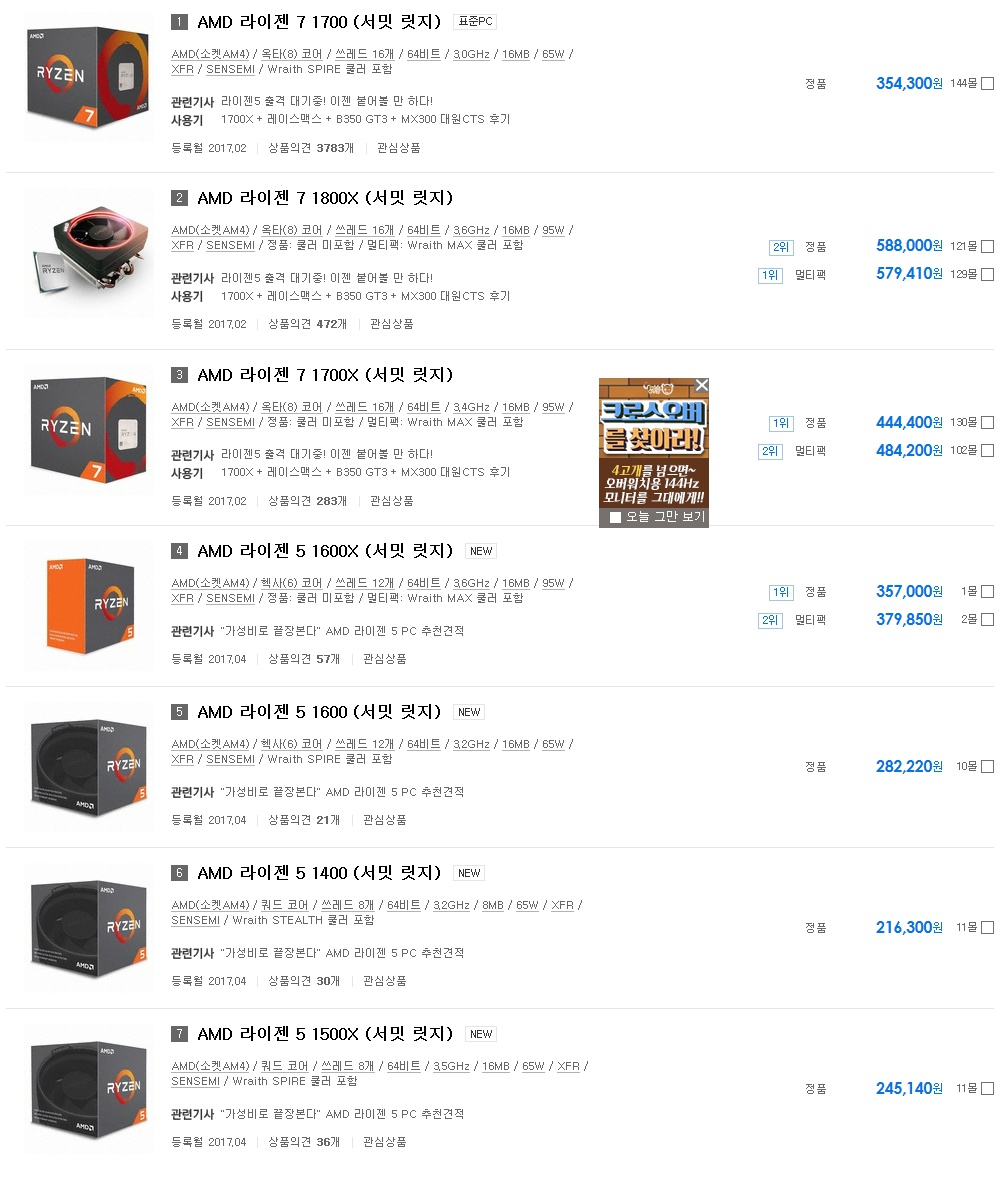This screenshot has width=1007, height=1177.
Task: Open AMD 라이젠 5 1500X product title
Action: point(325,1034)
